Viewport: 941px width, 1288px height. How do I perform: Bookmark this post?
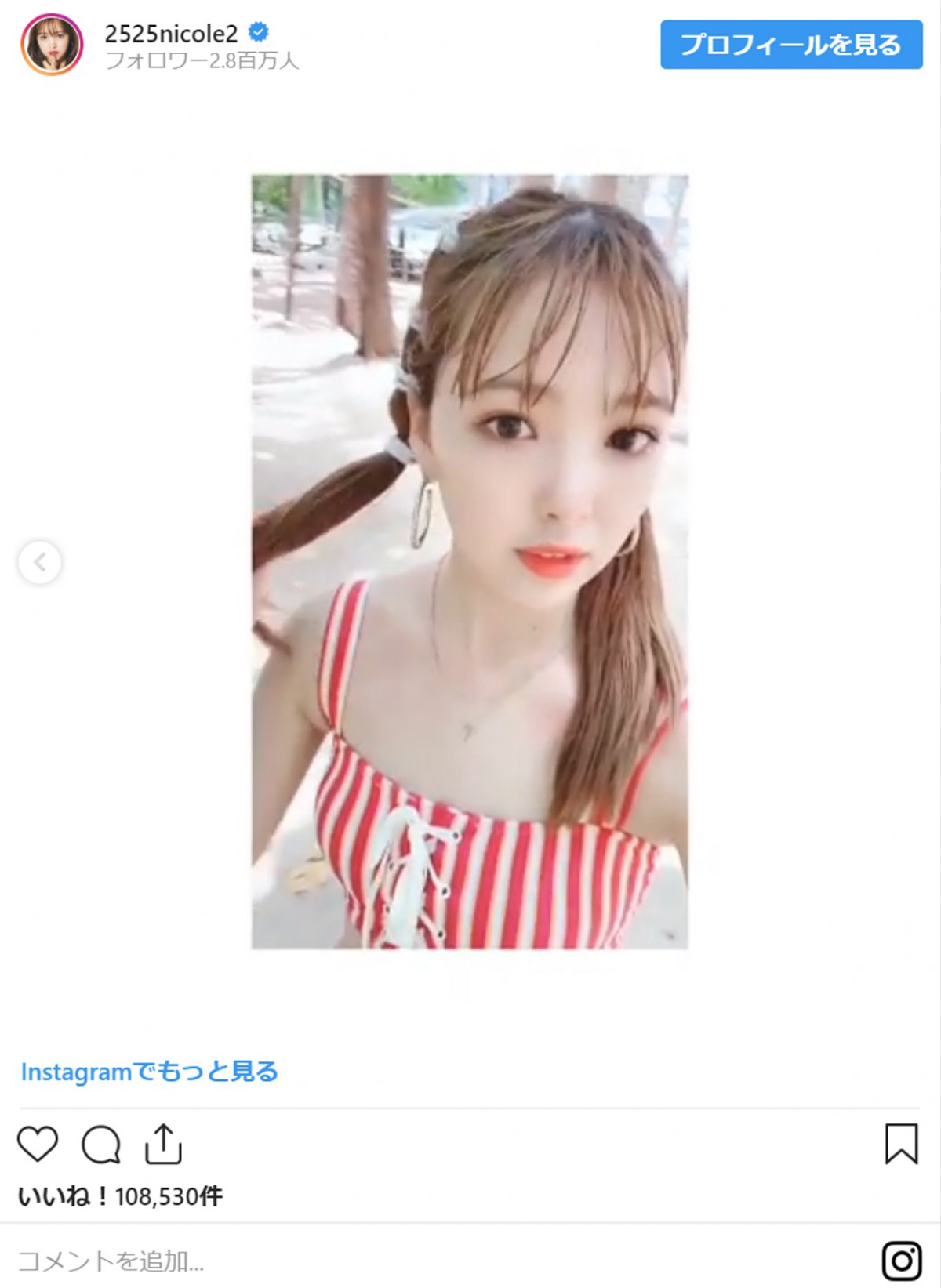(x=901, y=1144)
